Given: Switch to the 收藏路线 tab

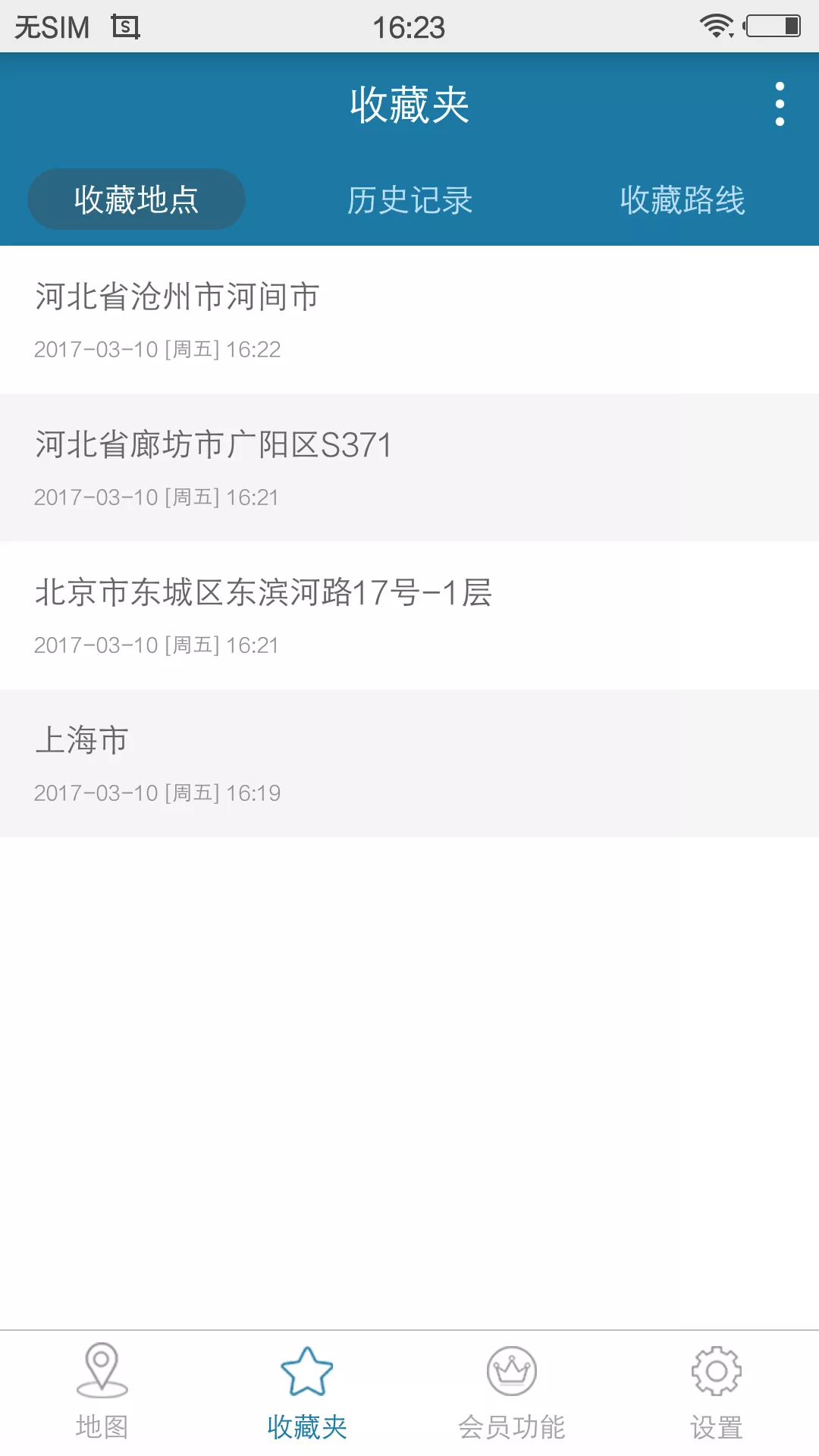Looking at the screenshot, I should (x=682, y=200).
